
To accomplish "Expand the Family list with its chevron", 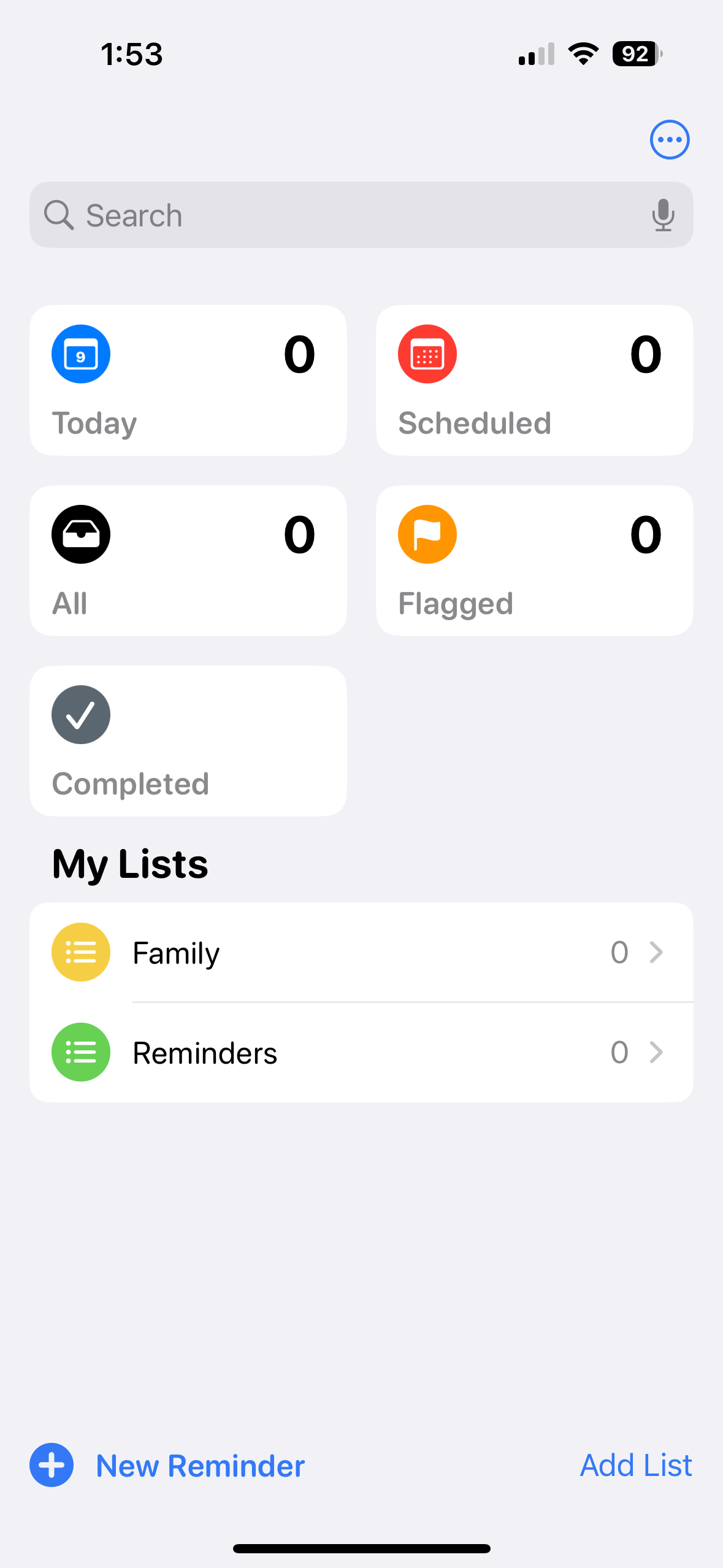I will tap(657, 952).
